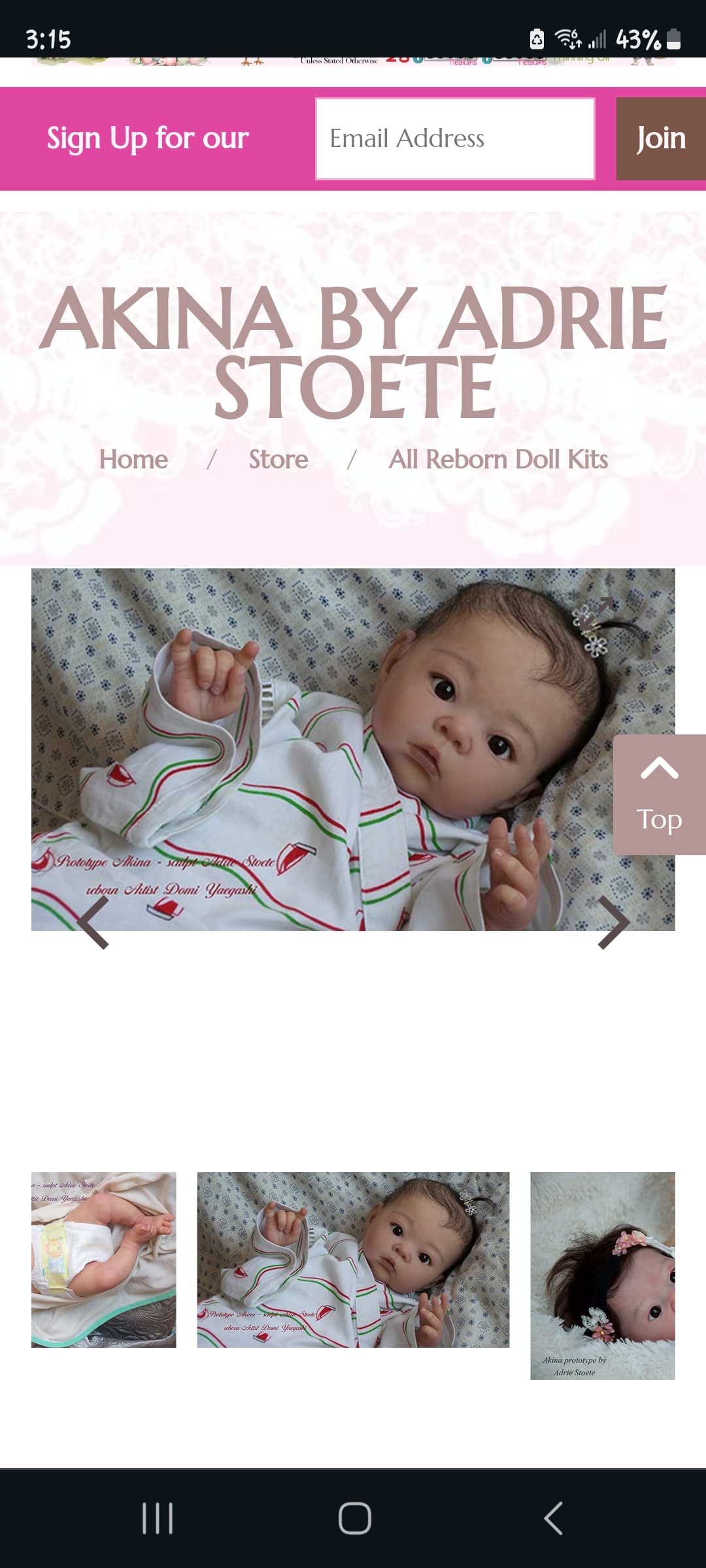Open the Store breadcrumb link
The width and height of the screenshot is (706, 1568).
pyautogui.click(x=278, y=459)
